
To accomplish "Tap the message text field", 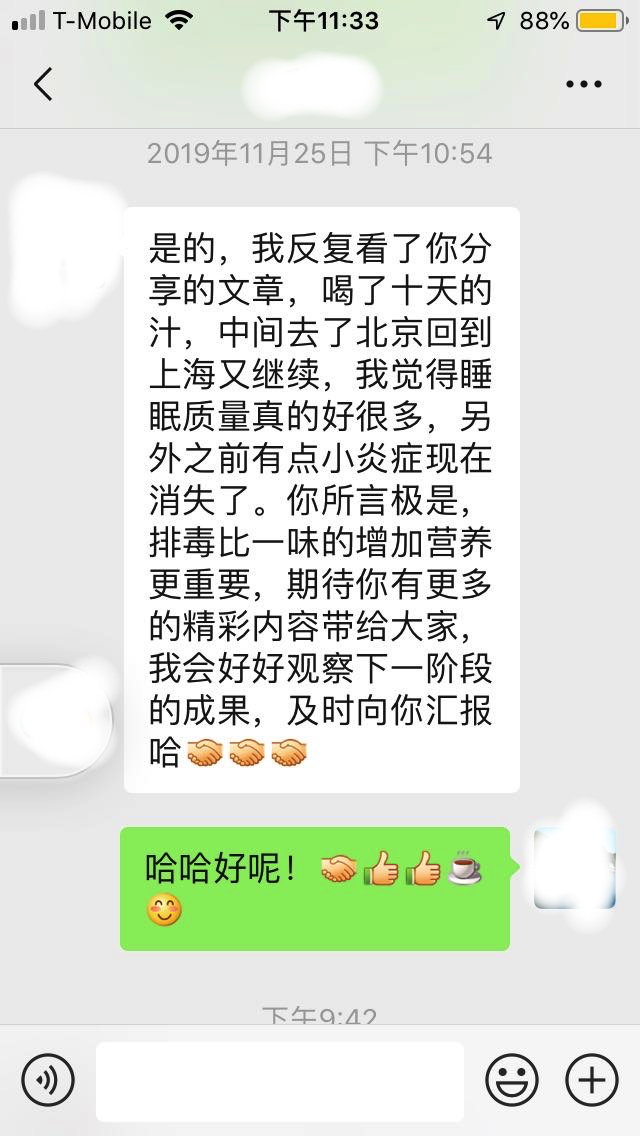I will (280, 1081).
